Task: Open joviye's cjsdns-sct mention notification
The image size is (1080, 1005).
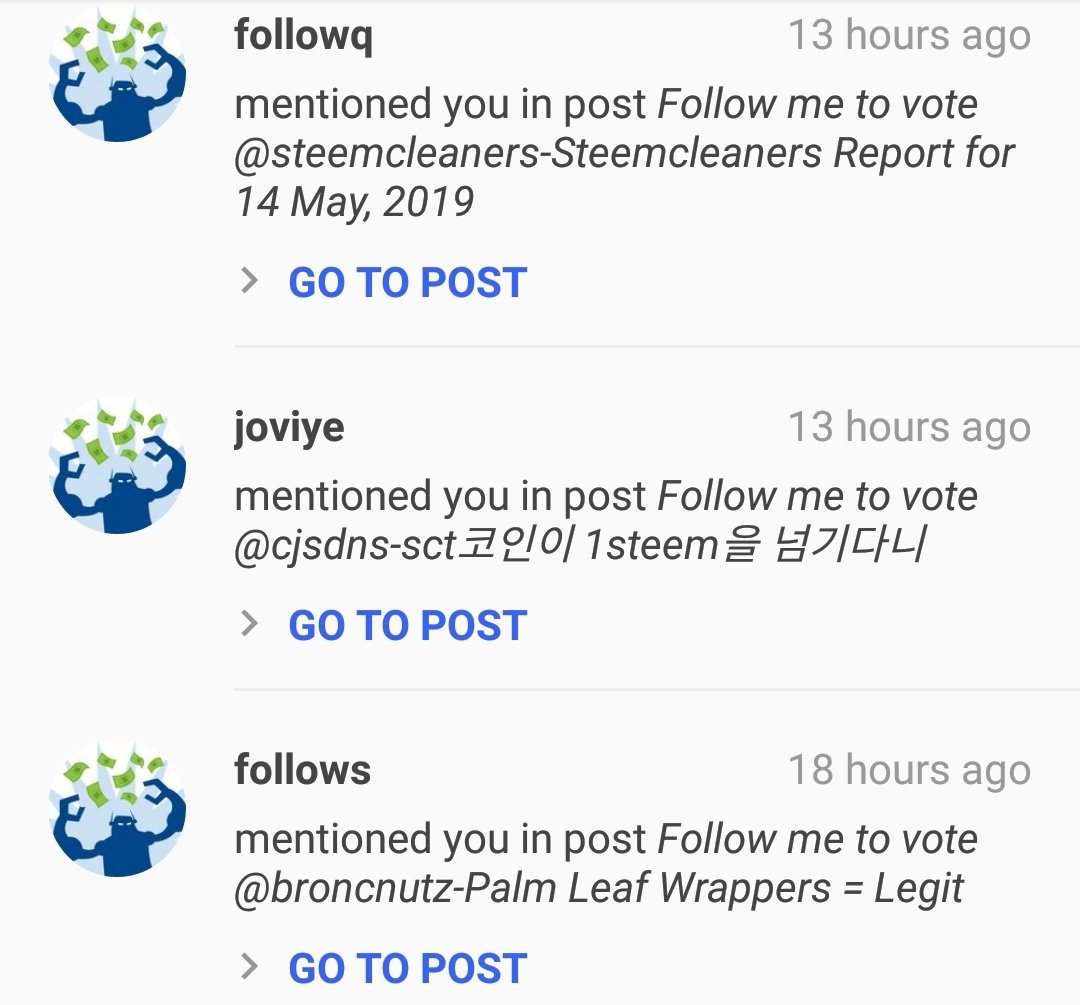Action: (605, 521)
